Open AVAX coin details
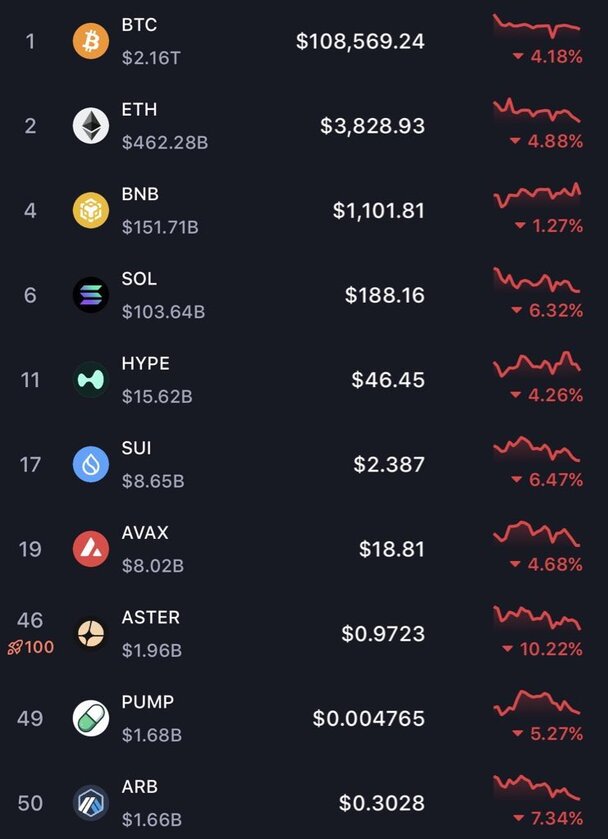 click(x=145, y=549)
